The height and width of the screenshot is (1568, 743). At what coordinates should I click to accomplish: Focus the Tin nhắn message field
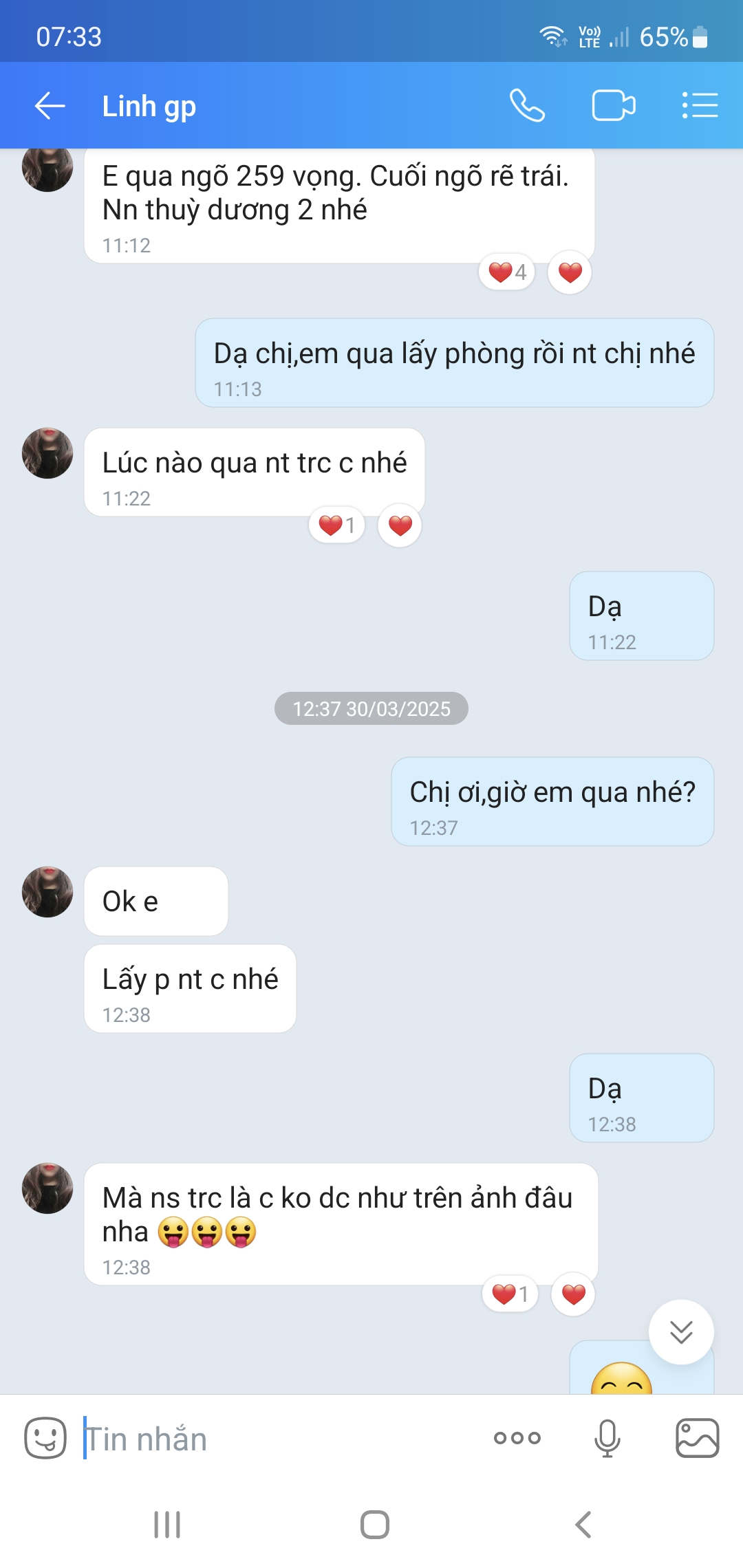[275, 1439]
